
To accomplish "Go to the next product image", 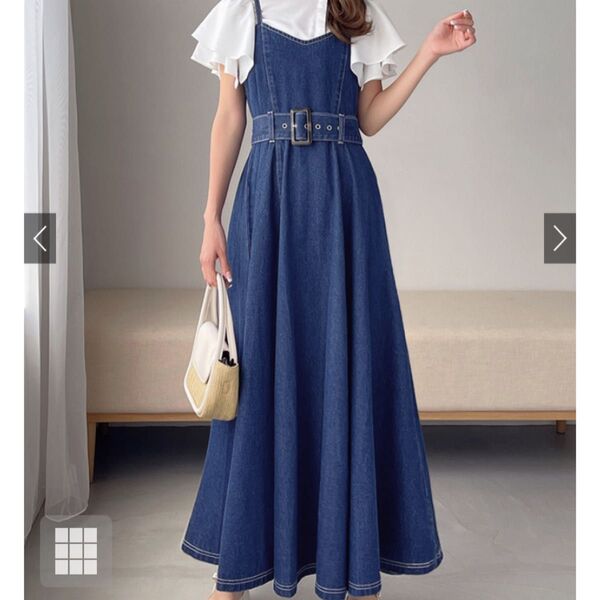I will [x=559, y=238].
